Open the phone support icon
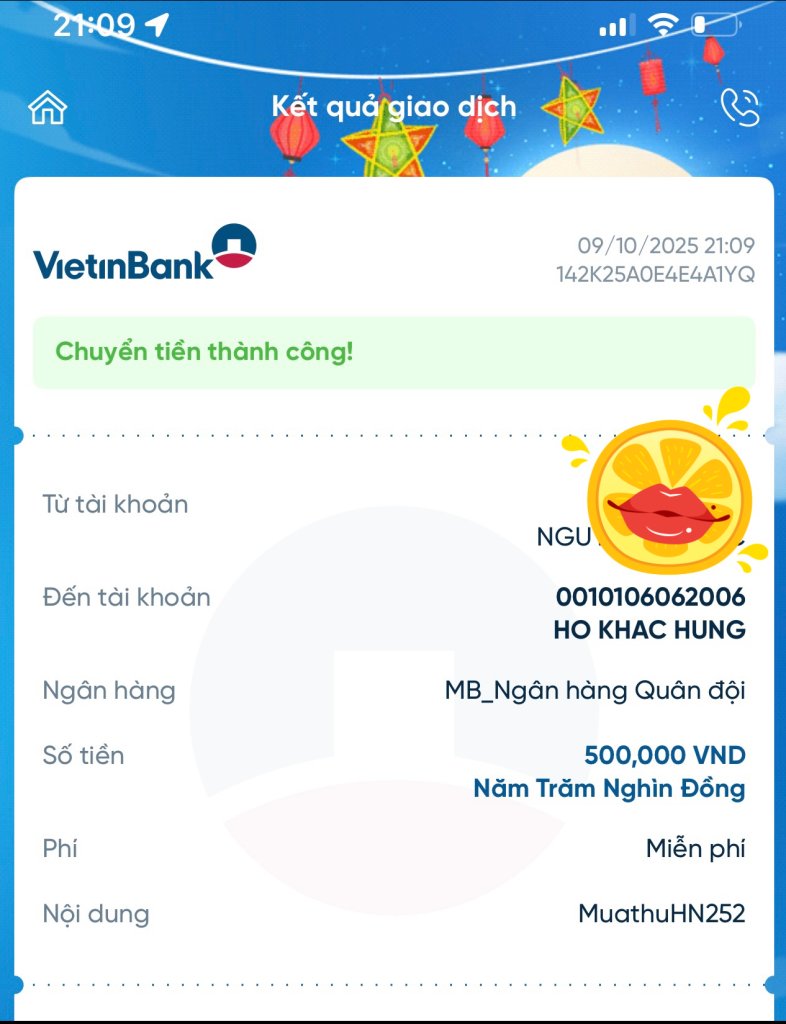This screenshot has width=786, height=1024. (x=739, y=108)
